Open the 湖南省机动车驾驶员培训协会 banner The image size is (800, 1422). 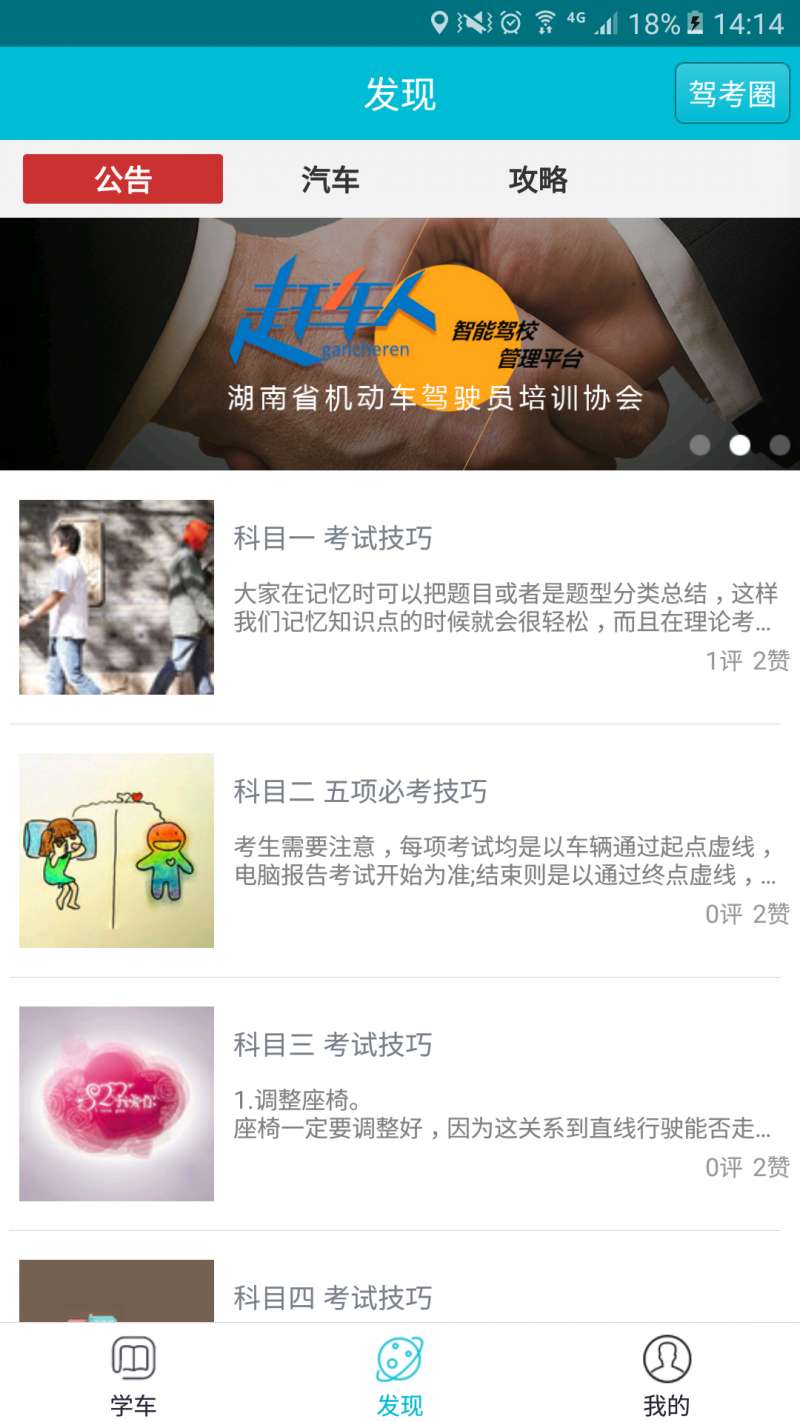[400, 344]
